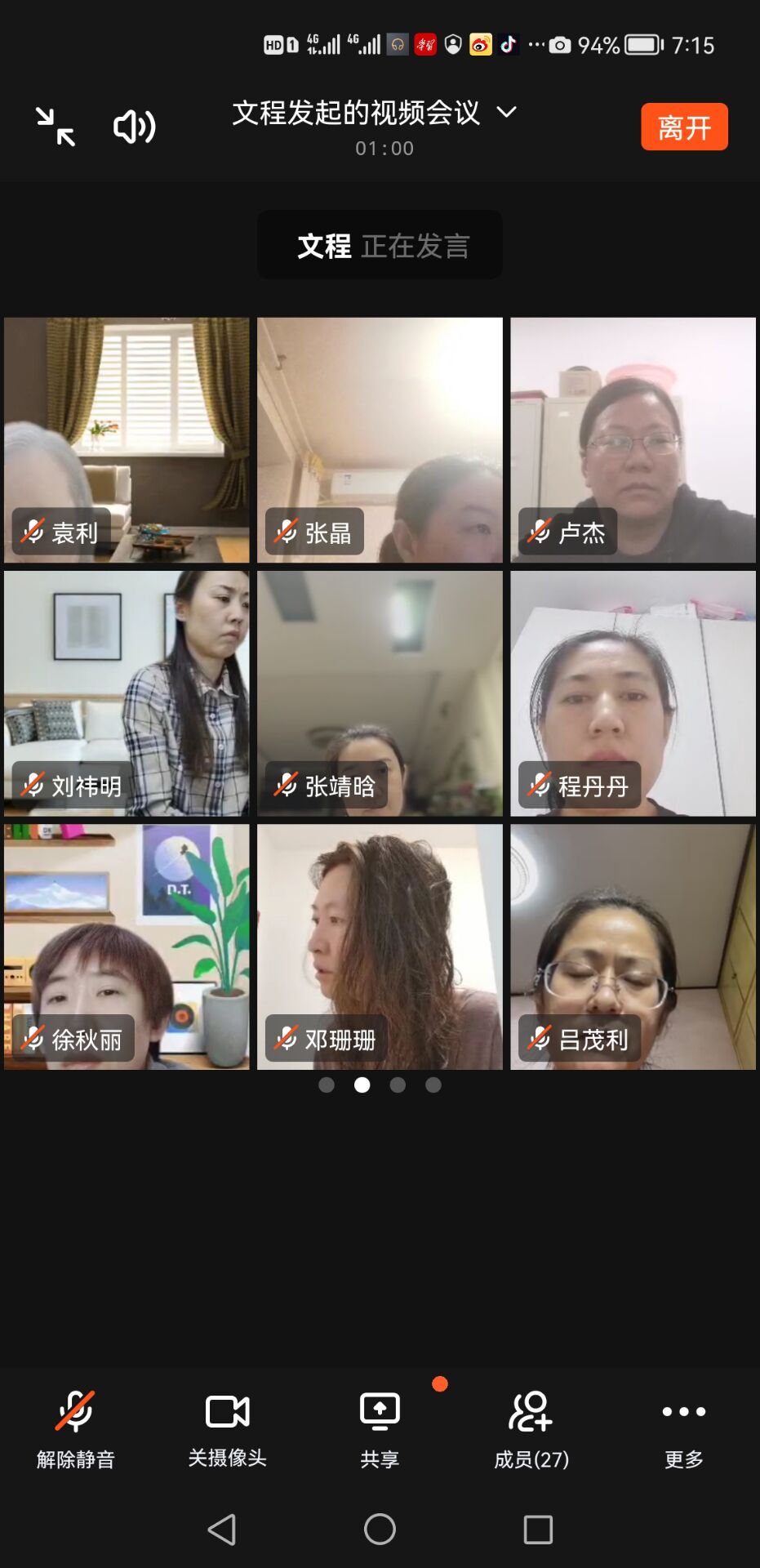Select 袁利's video tile
The height and width of the screenshot is (1568, 760).
tap(127, 439)
